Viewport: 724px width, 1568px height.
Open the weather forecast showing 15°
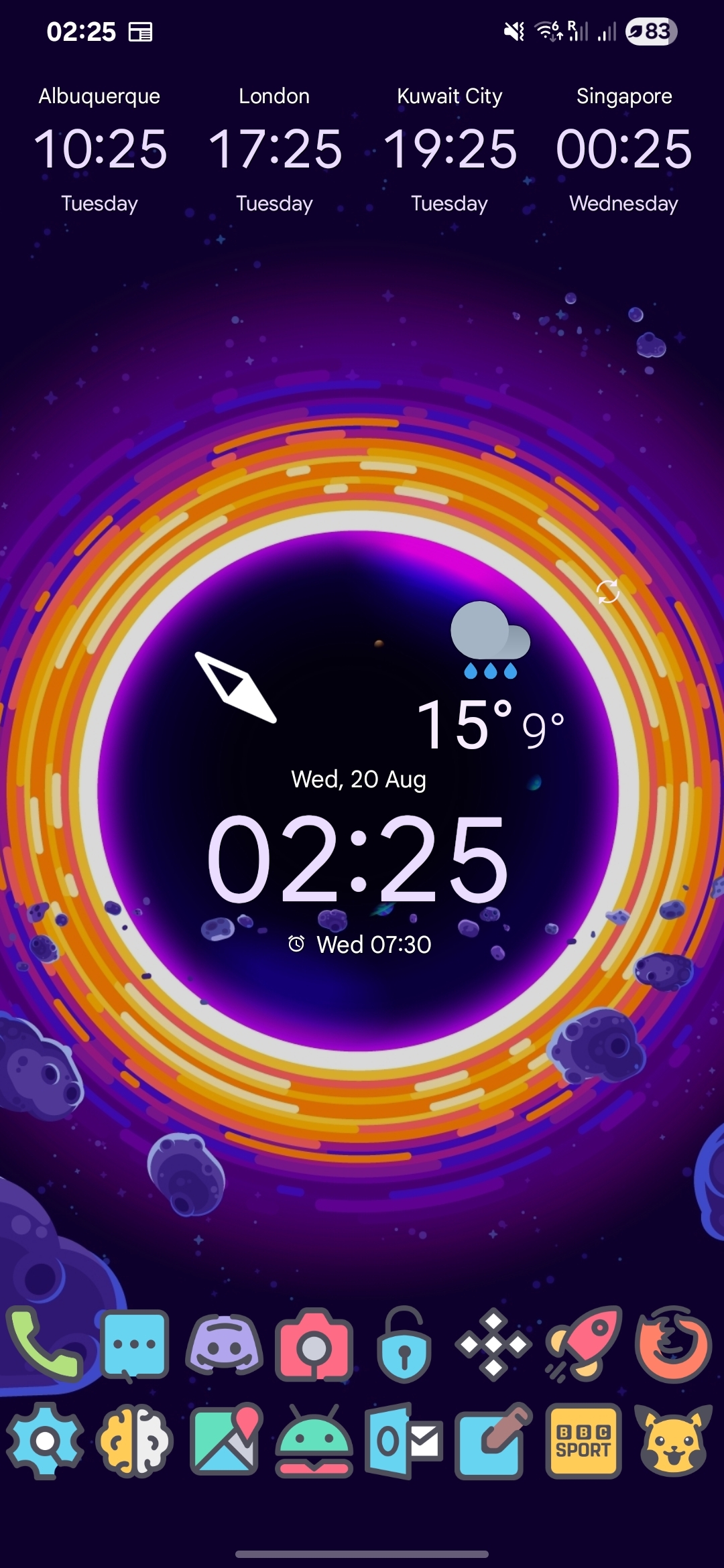(491, 677)
